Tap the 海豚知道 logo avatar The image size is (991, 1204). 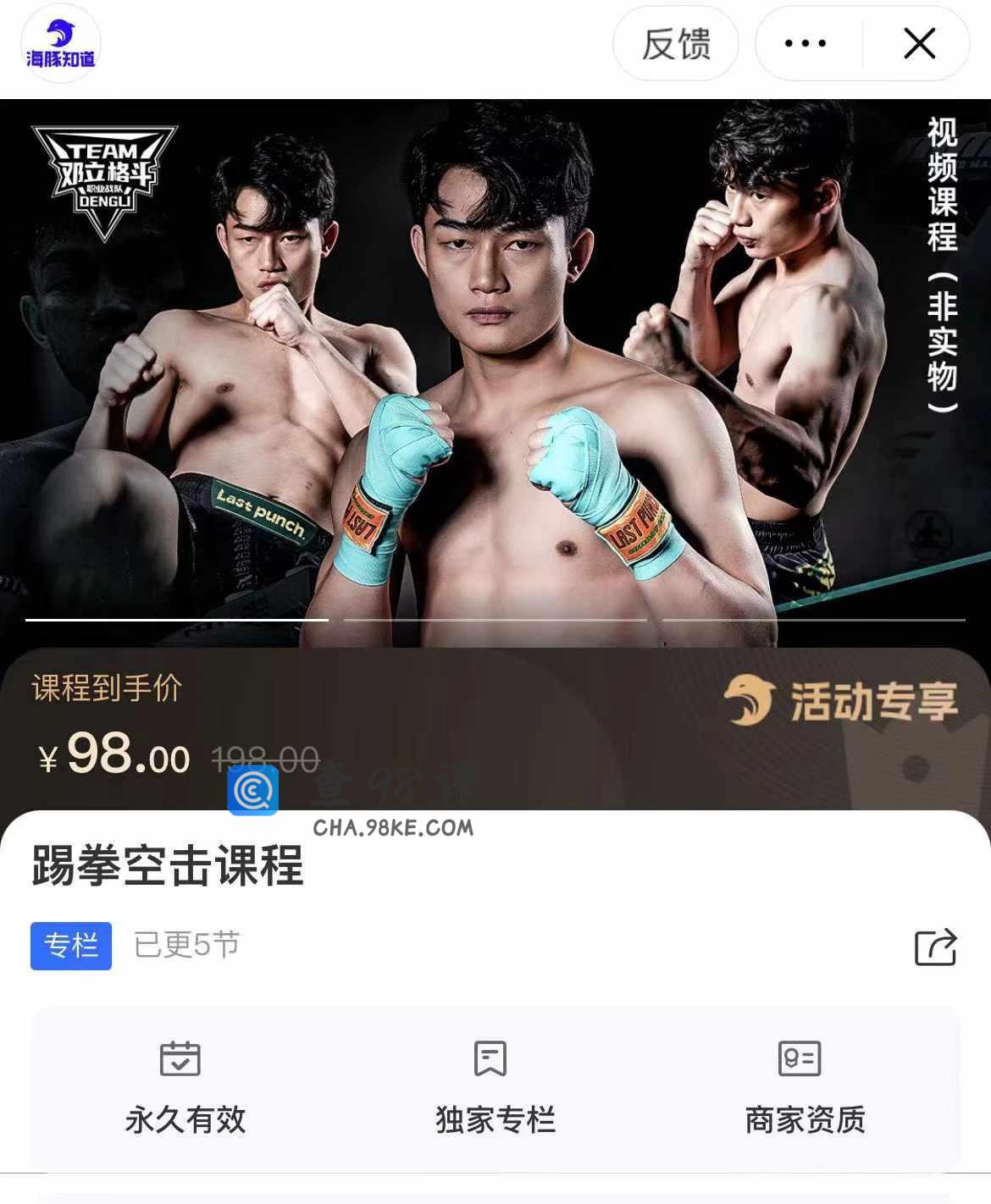click(61, 44)
